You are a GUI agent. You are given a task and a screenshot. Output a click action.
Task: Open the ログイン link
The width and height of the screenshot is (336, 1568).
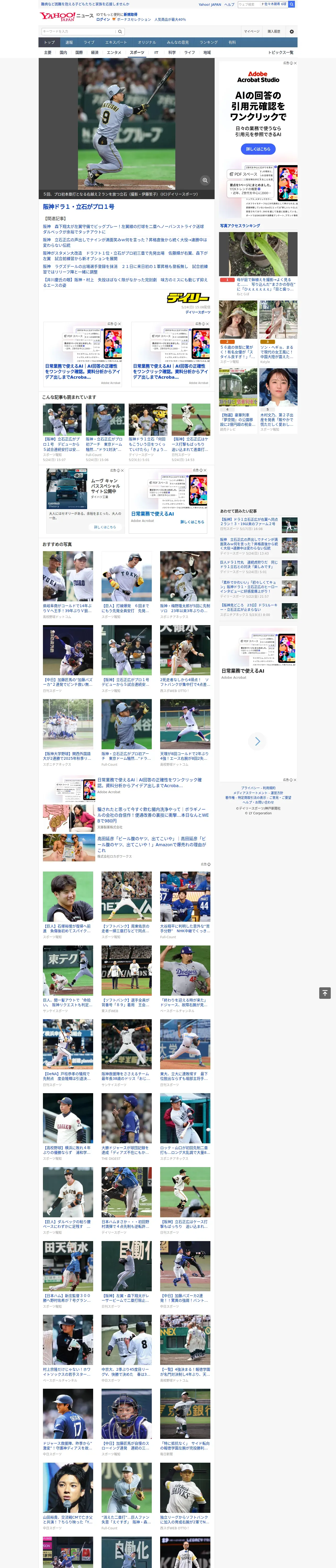103,20
